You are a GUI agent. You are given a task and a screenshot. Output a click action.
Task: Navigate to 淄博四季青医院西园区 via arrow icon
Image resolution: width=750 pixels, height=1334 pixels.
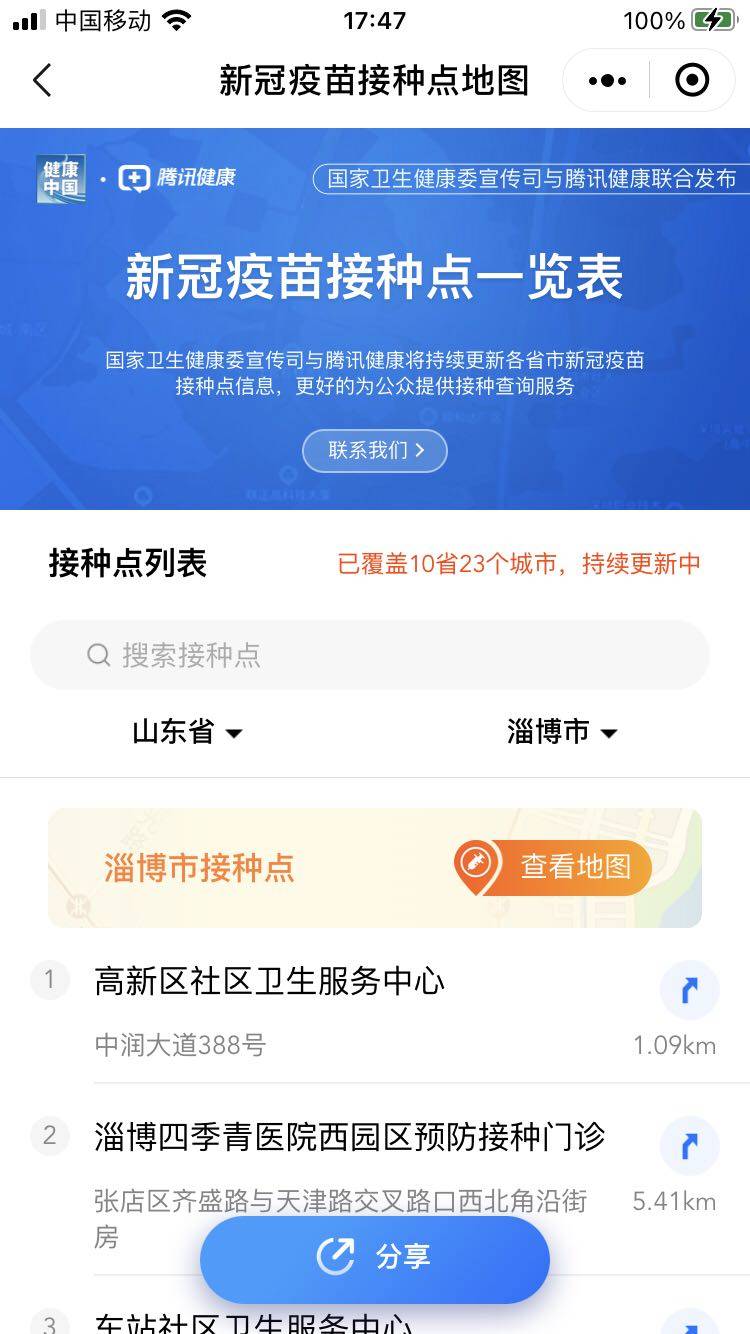click(x=689, y=1146)
